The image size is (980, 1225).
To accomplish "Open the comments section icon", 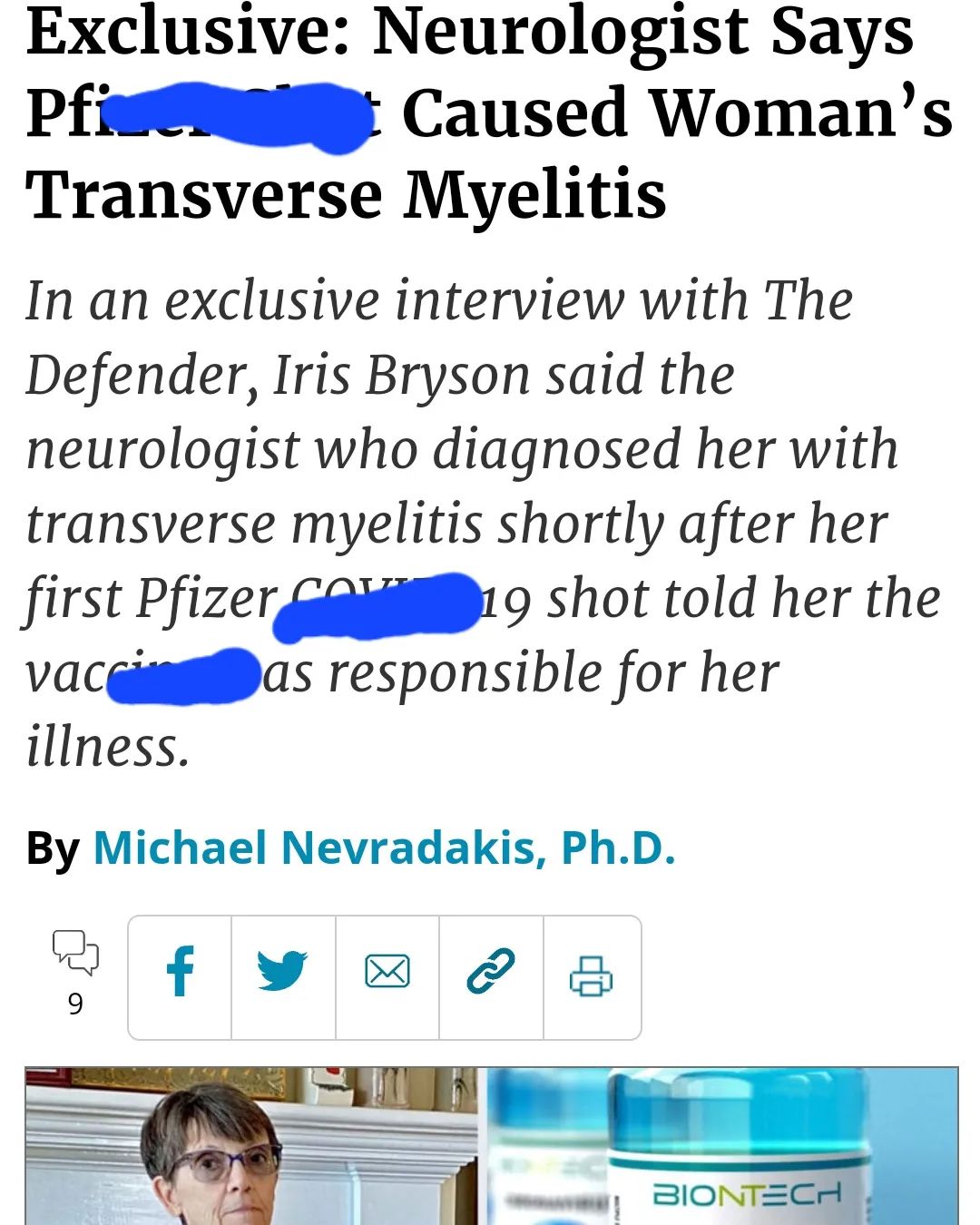I will [x=75, y=953].
